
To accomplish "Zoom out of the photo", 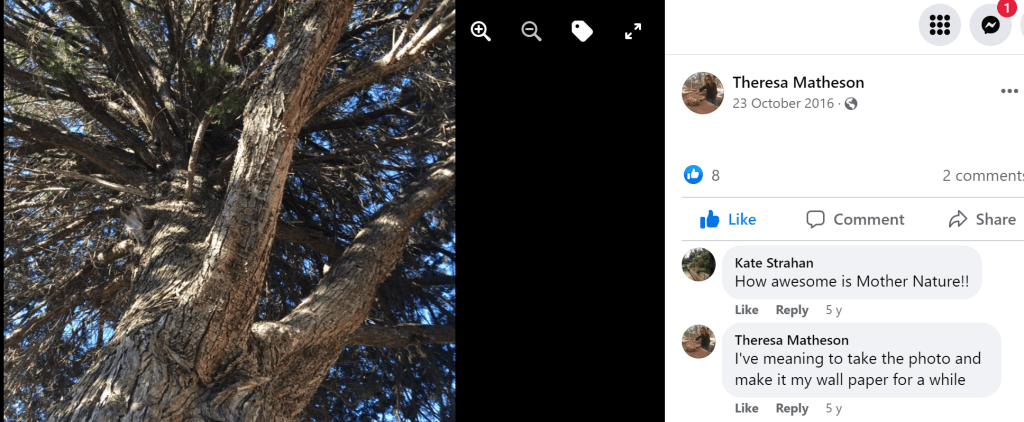I will point(532,31).
